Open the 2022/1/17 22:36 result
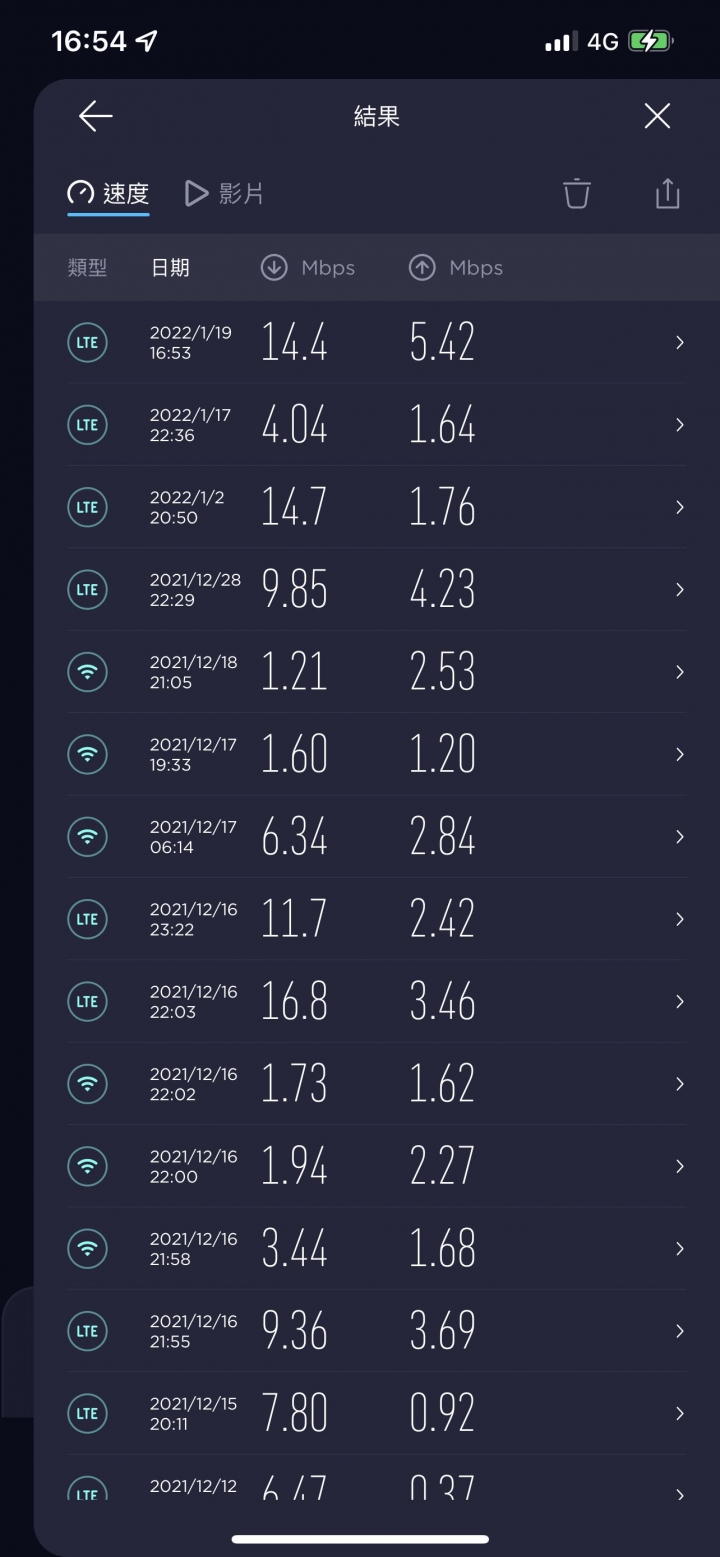The height and width of the screenshot is (1557, 720). coord(376,425)
